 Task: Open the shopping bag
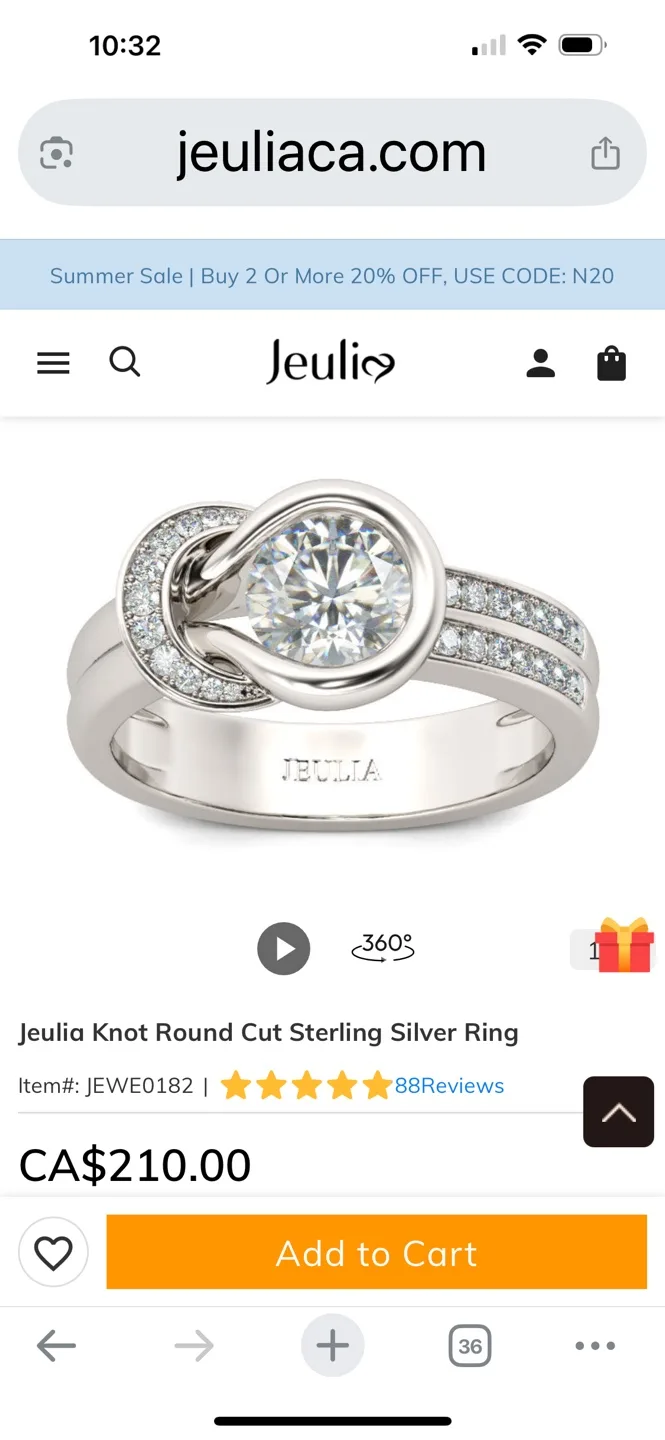[x=611, y=363]
